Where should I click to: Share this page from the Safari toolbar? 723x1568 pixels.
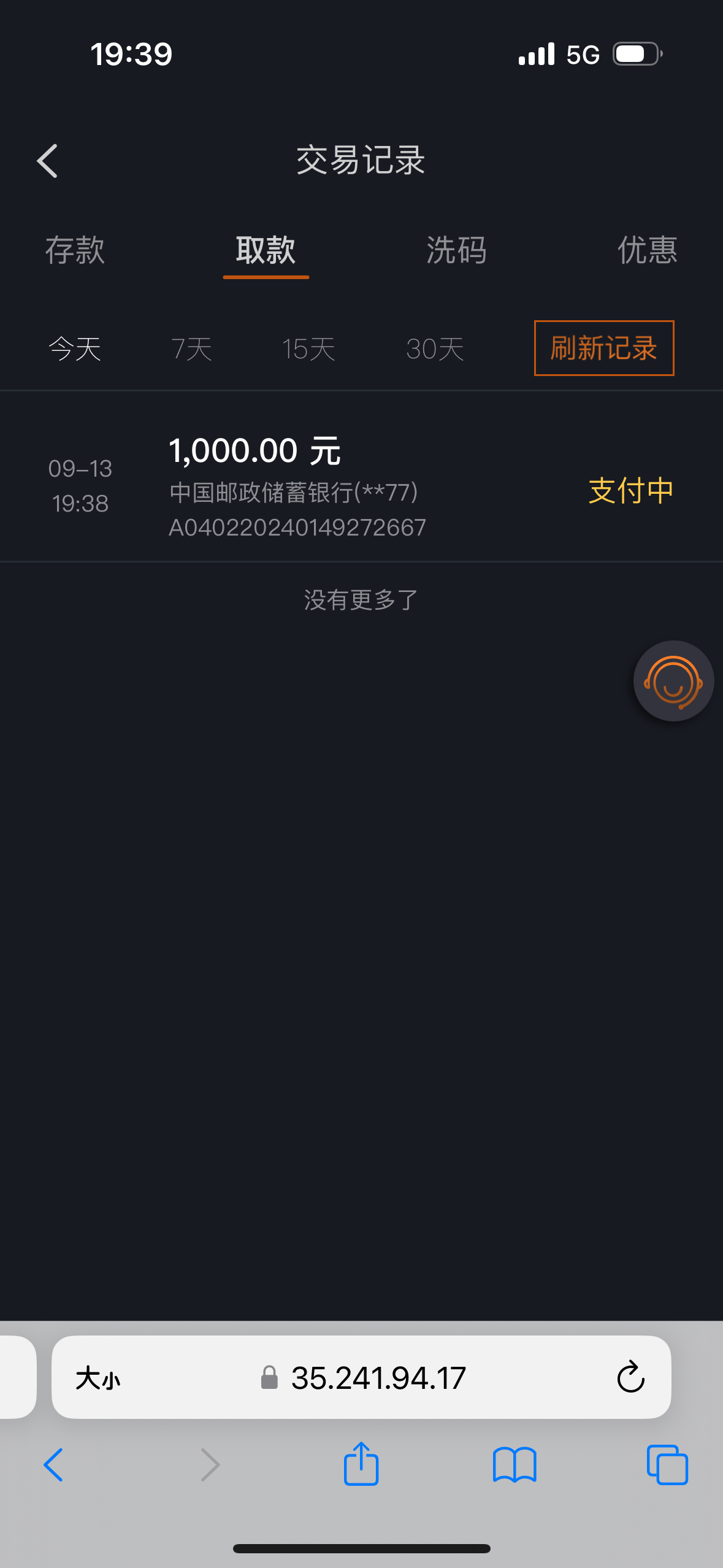[x=361, y=1463]
